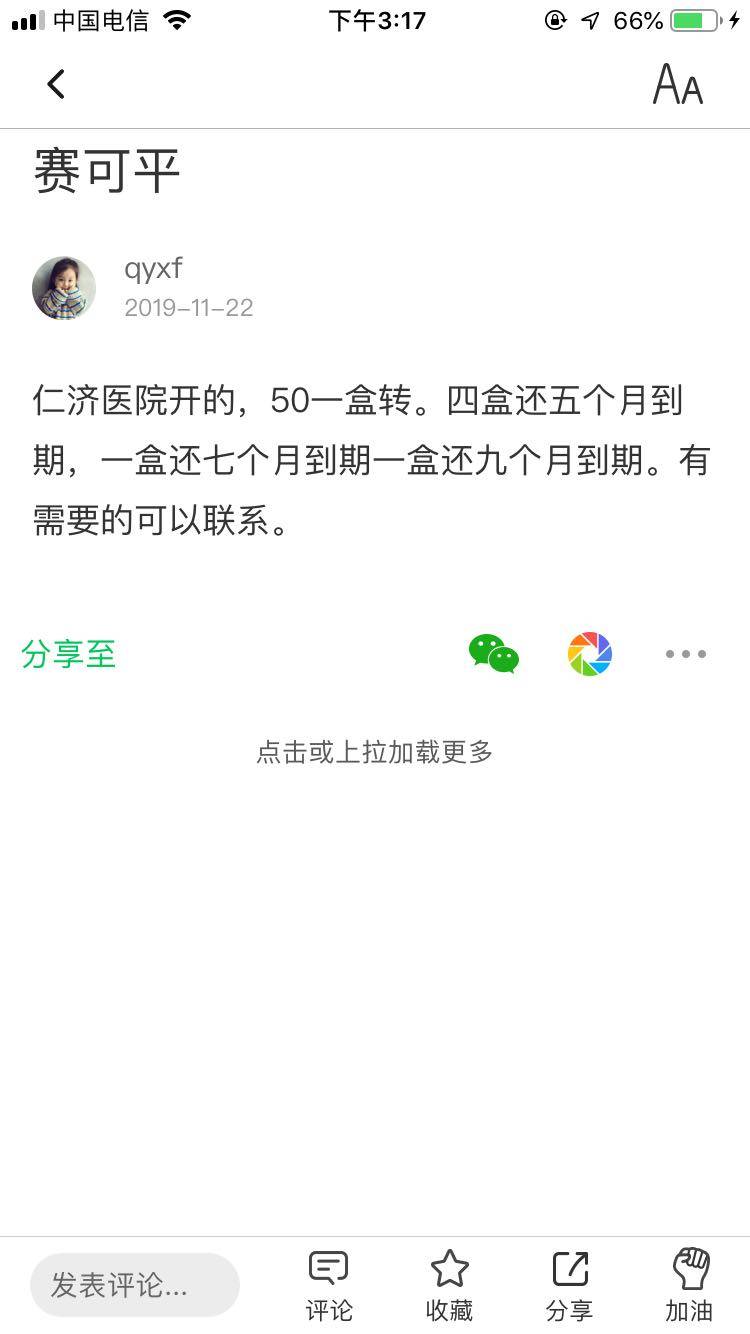The height and width of the screenshot is (1334, 750).
Task: Cheer with the 加油 fist button
Action: tap(689, 1285)
